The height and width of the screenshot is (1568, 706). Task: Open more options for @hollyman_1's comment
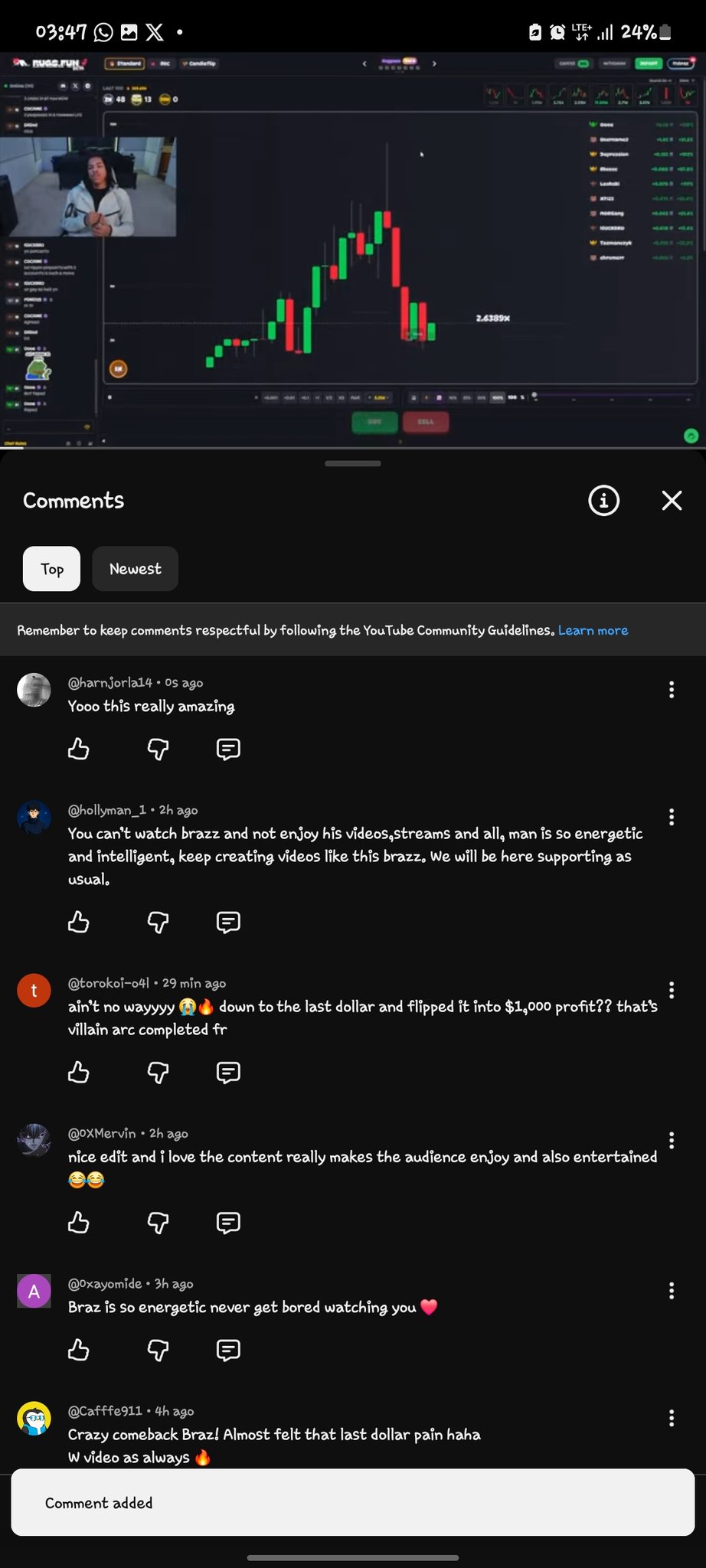[671, 817]
